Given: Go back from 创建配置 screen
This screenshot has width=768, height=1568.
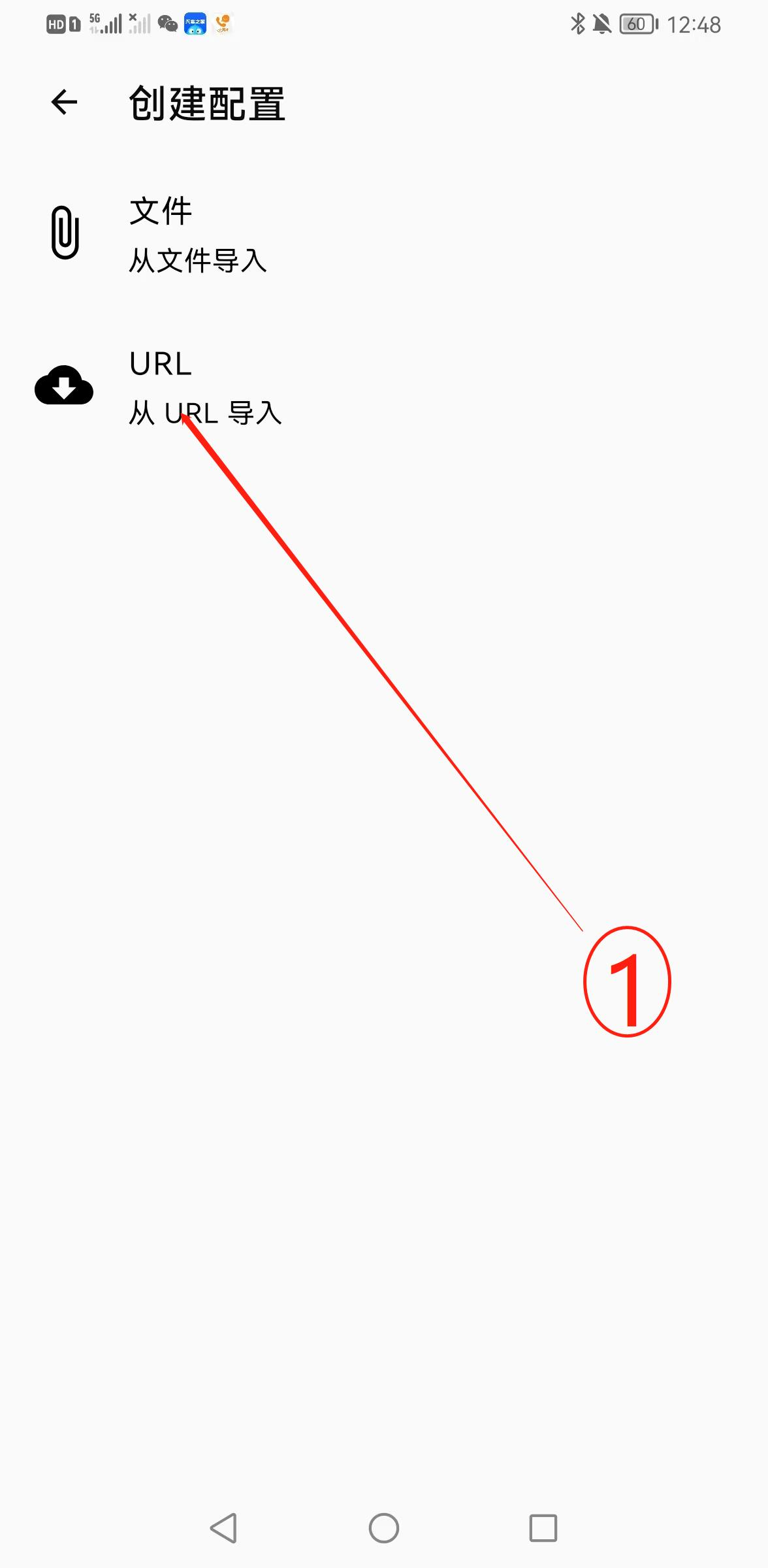Looking at the screenshot, I should 64,102.
